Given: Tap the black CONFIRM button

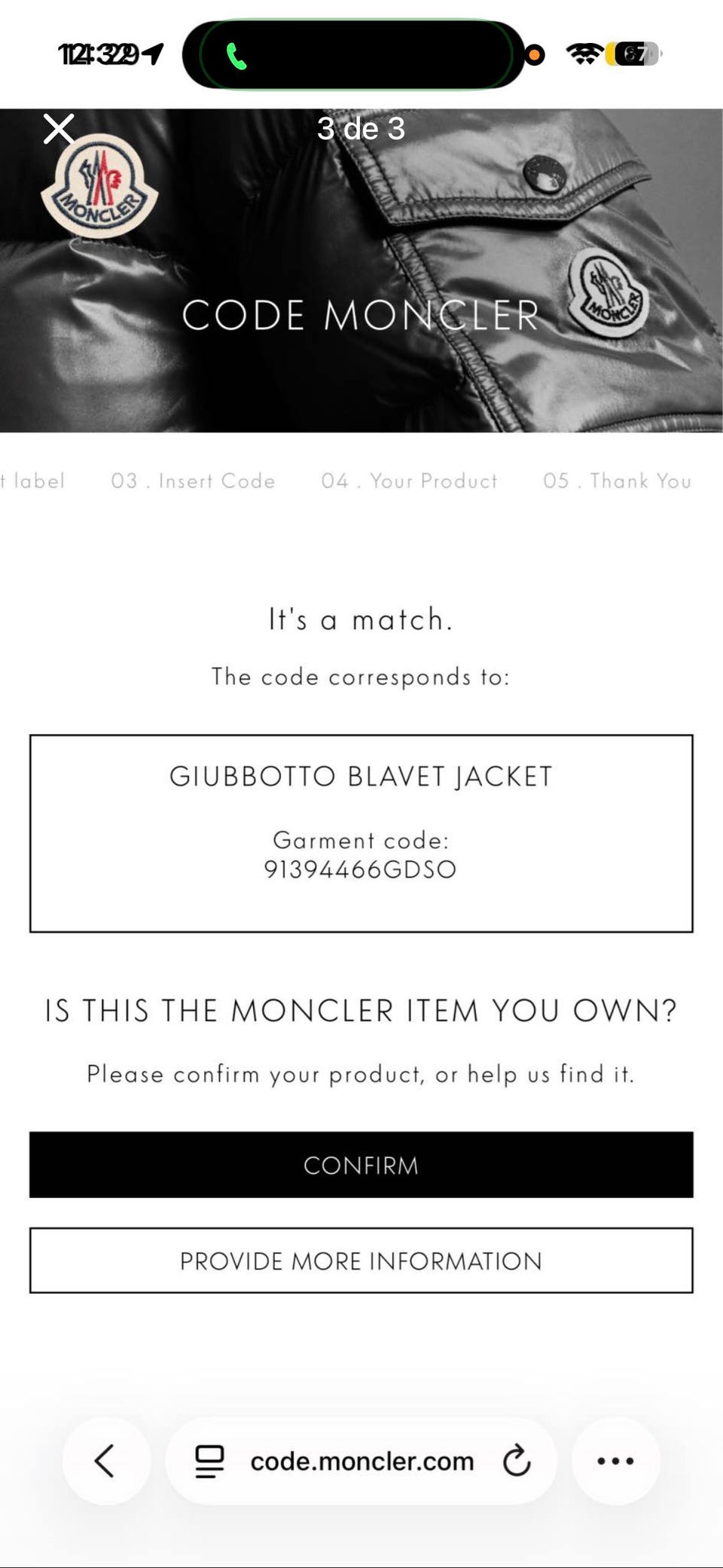Looking at the screenshot, I should pos(361,1164).
